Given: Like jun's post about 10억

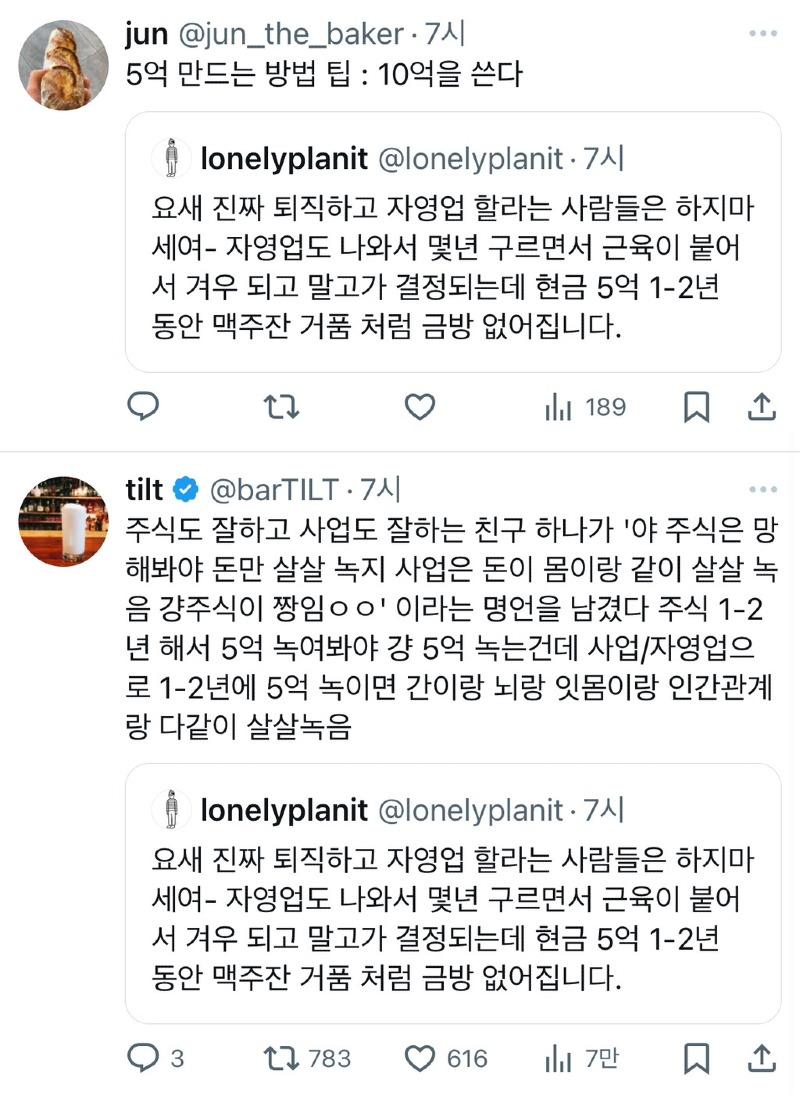Looking at the screenshot, I should pyautogui.click(x=419, y=406).
